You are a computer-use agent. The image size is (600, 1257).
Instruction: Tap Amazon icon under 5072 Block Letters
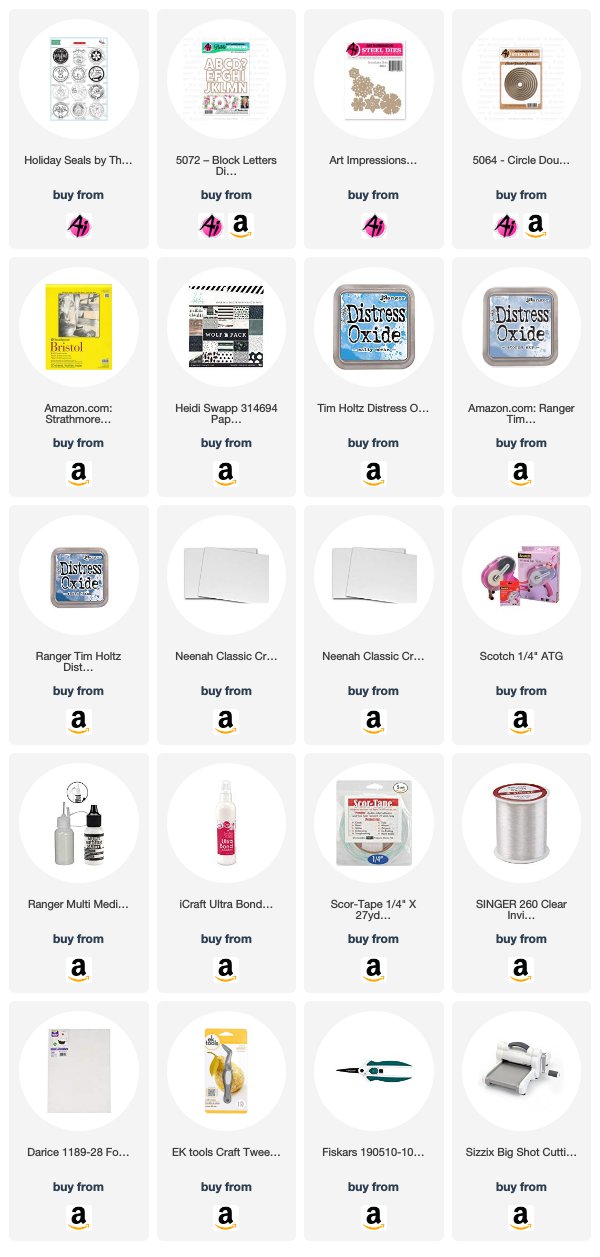240,226
